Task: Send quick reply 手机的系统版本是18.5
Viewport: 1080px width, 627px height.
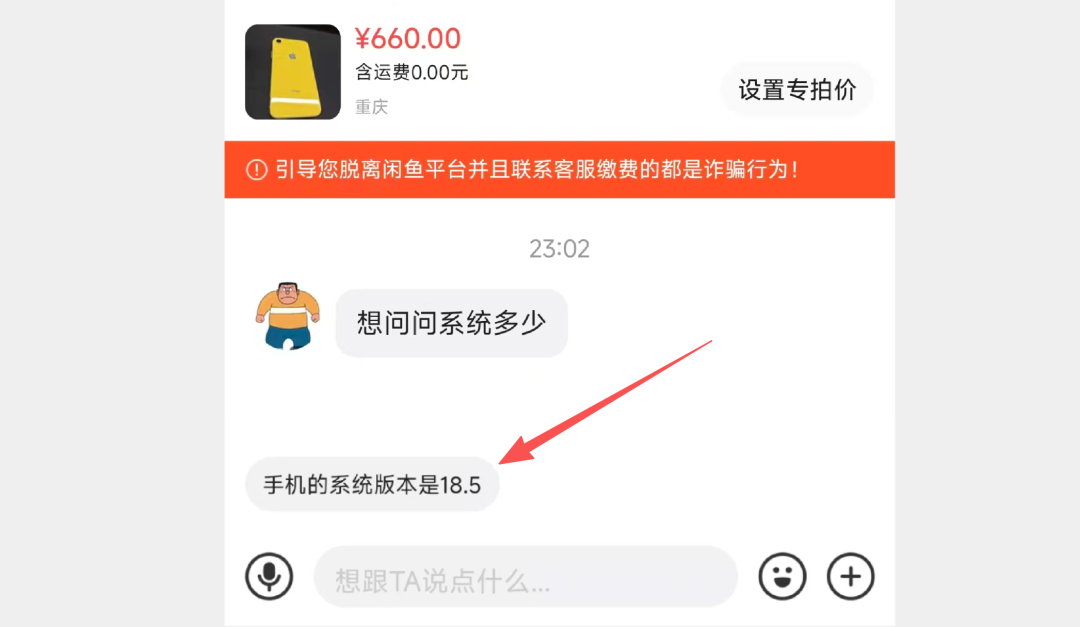Action: click(x=372, y=486)
